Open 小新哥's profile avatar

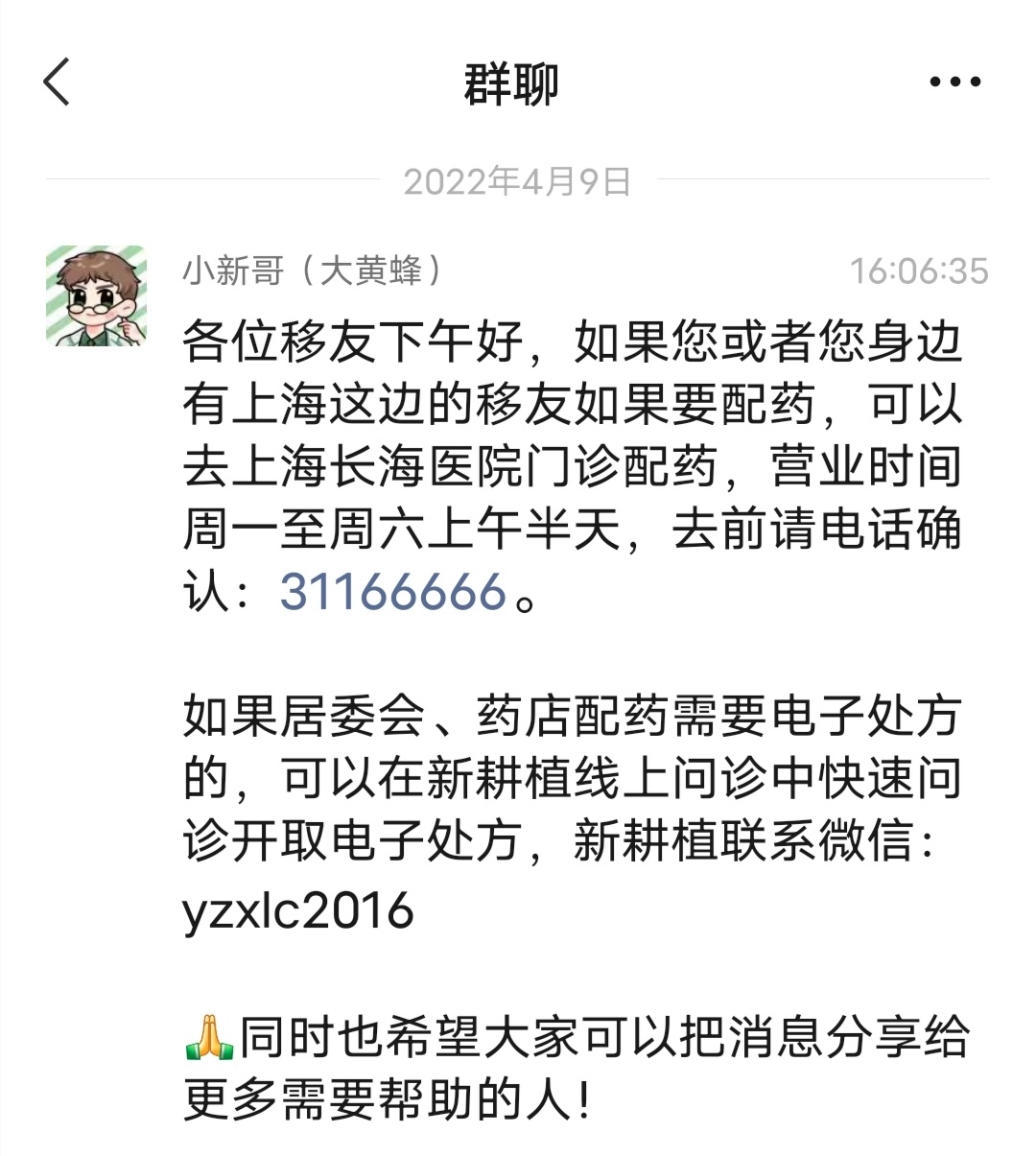click(x=97, y=295)
